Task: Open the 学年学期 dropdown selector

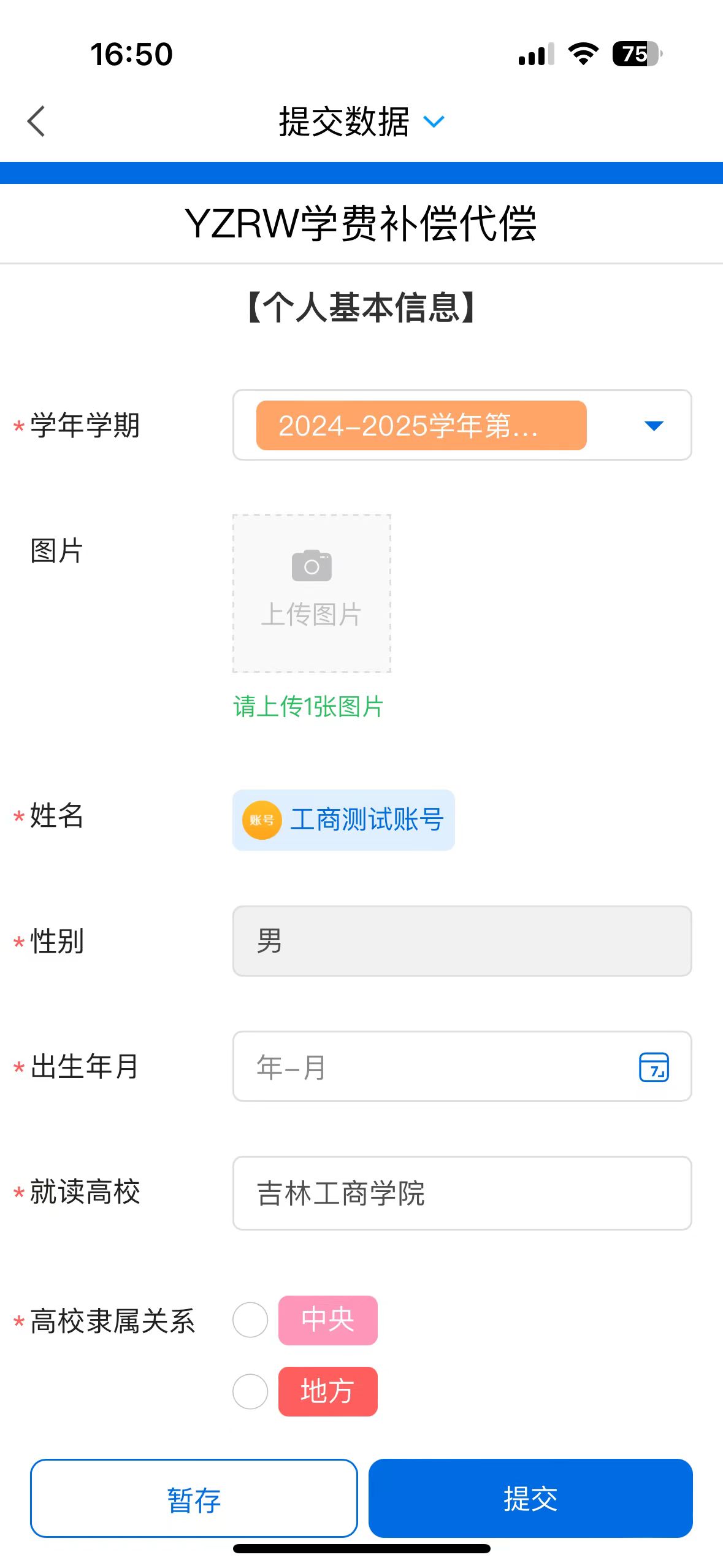Action: tap(653, 425)
